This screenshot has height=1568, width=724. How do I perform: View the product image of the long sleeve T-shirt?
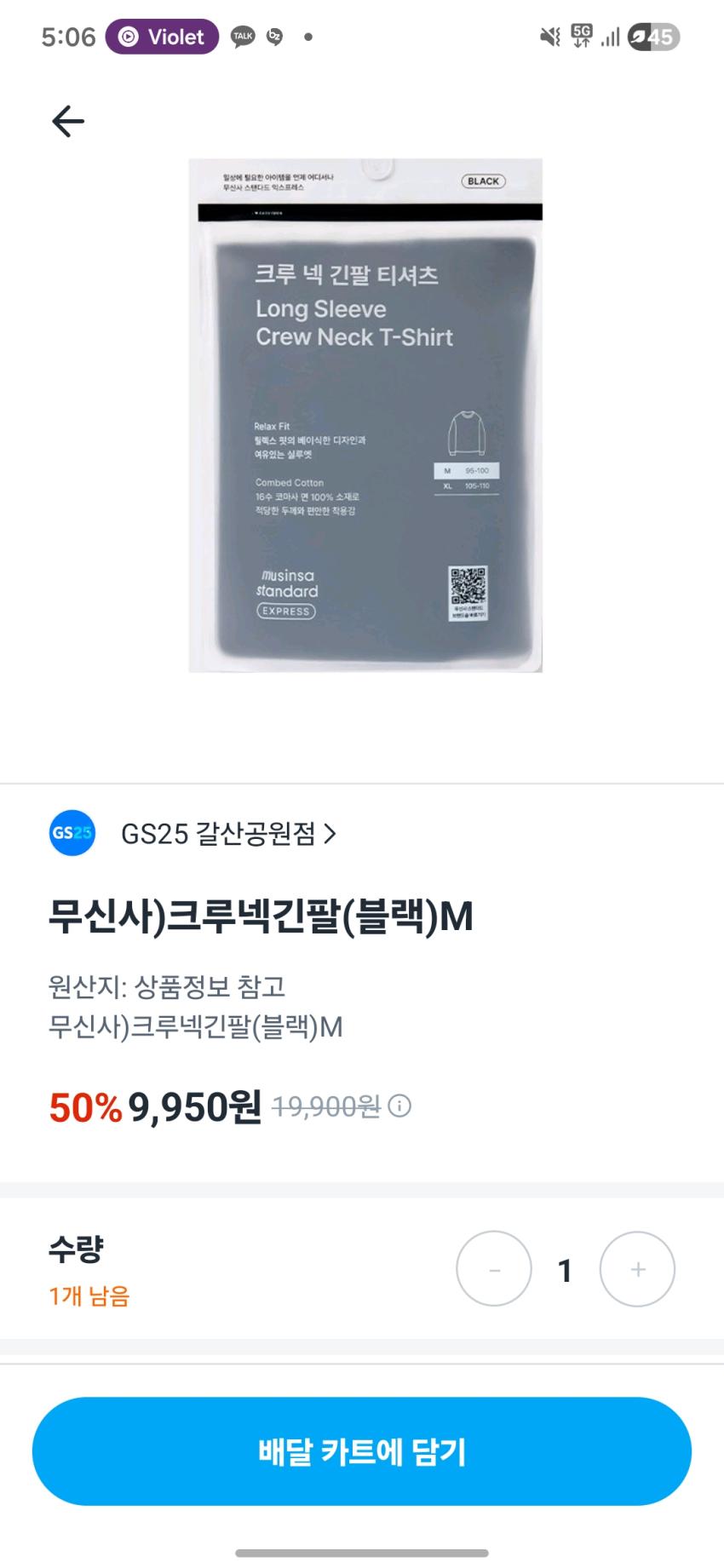point(365,415)
